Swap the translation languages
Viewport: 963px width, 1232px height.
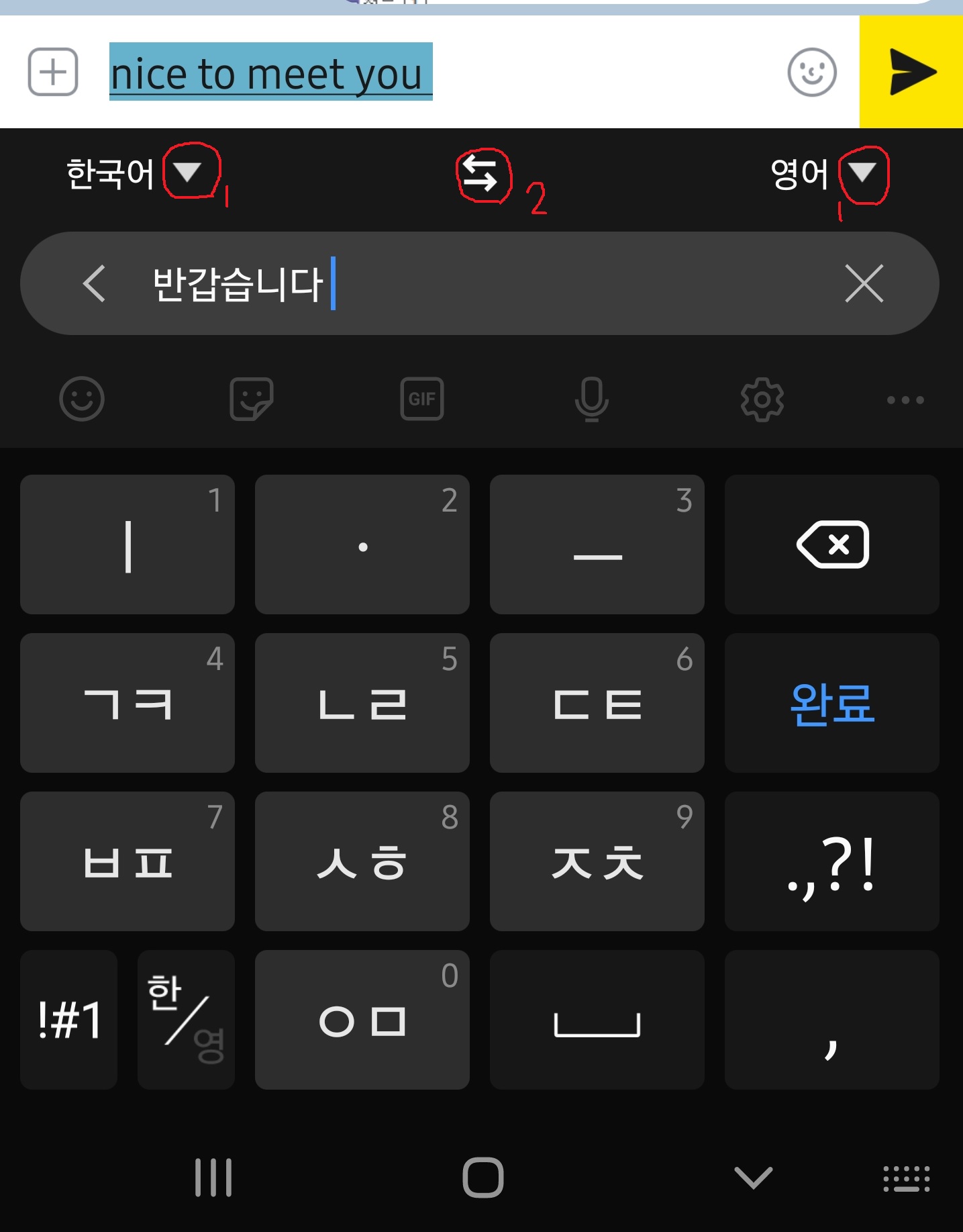480,174
